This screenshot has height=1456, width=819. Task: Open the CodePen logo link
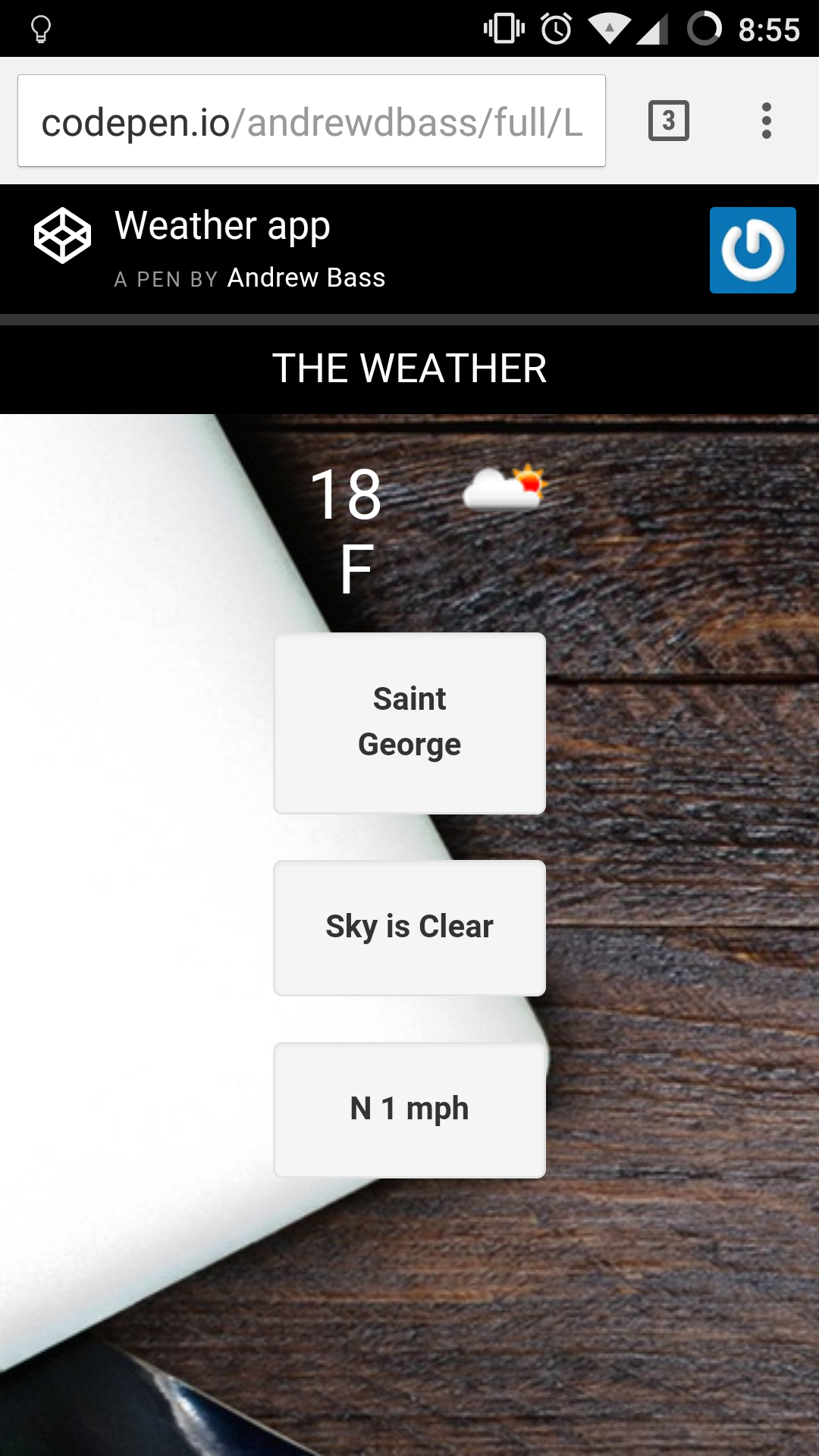(62, 236)
